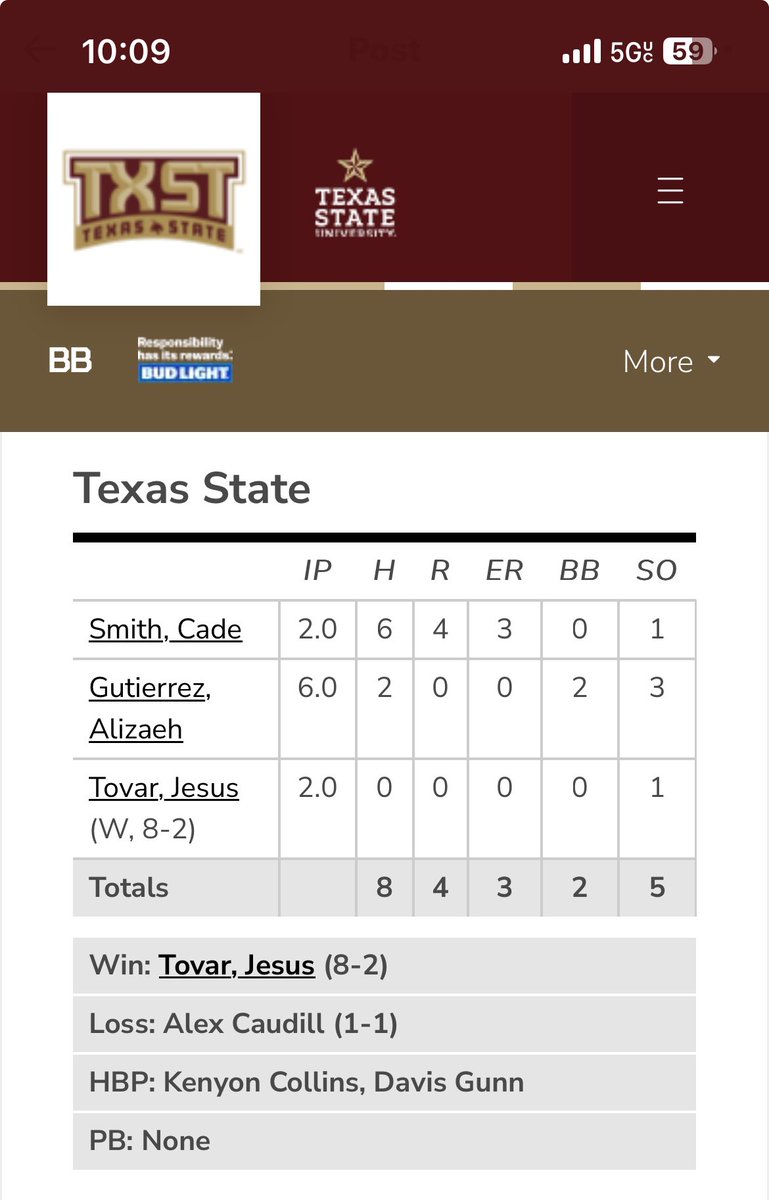Tap the TXST Texas State logo
769x1200 pixels.
click(154, 199)
